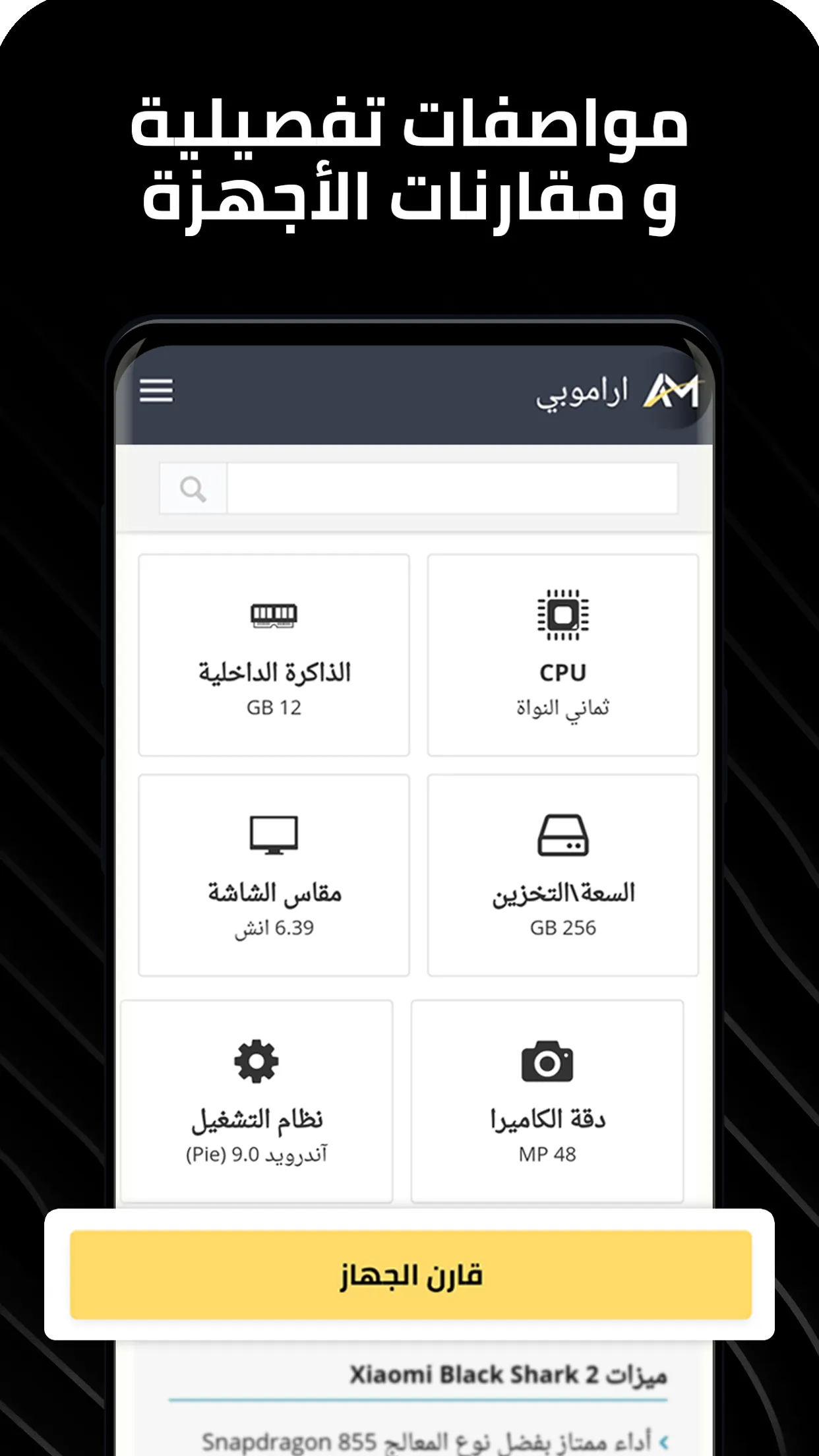Screen dimensions: 819x1456
Task: Tap the monitor icon for screen size
Action: (x=274, y=834)
